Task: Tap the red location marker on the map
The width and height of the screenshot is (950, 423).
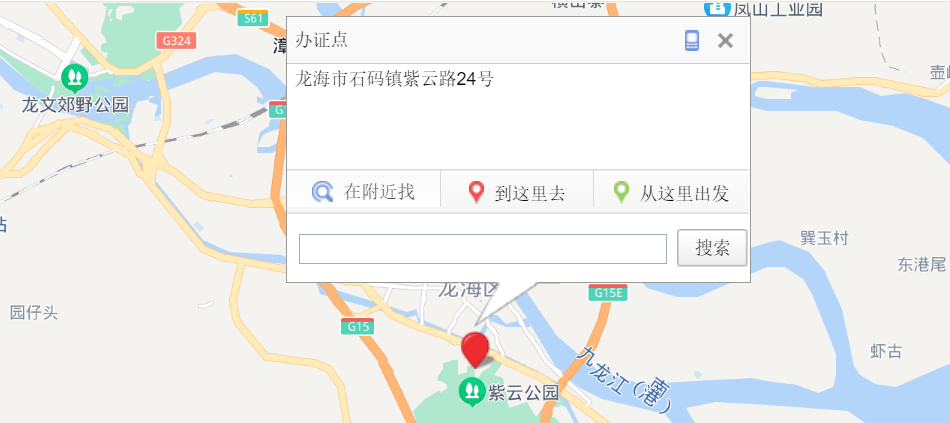Action: click(475, 350)
